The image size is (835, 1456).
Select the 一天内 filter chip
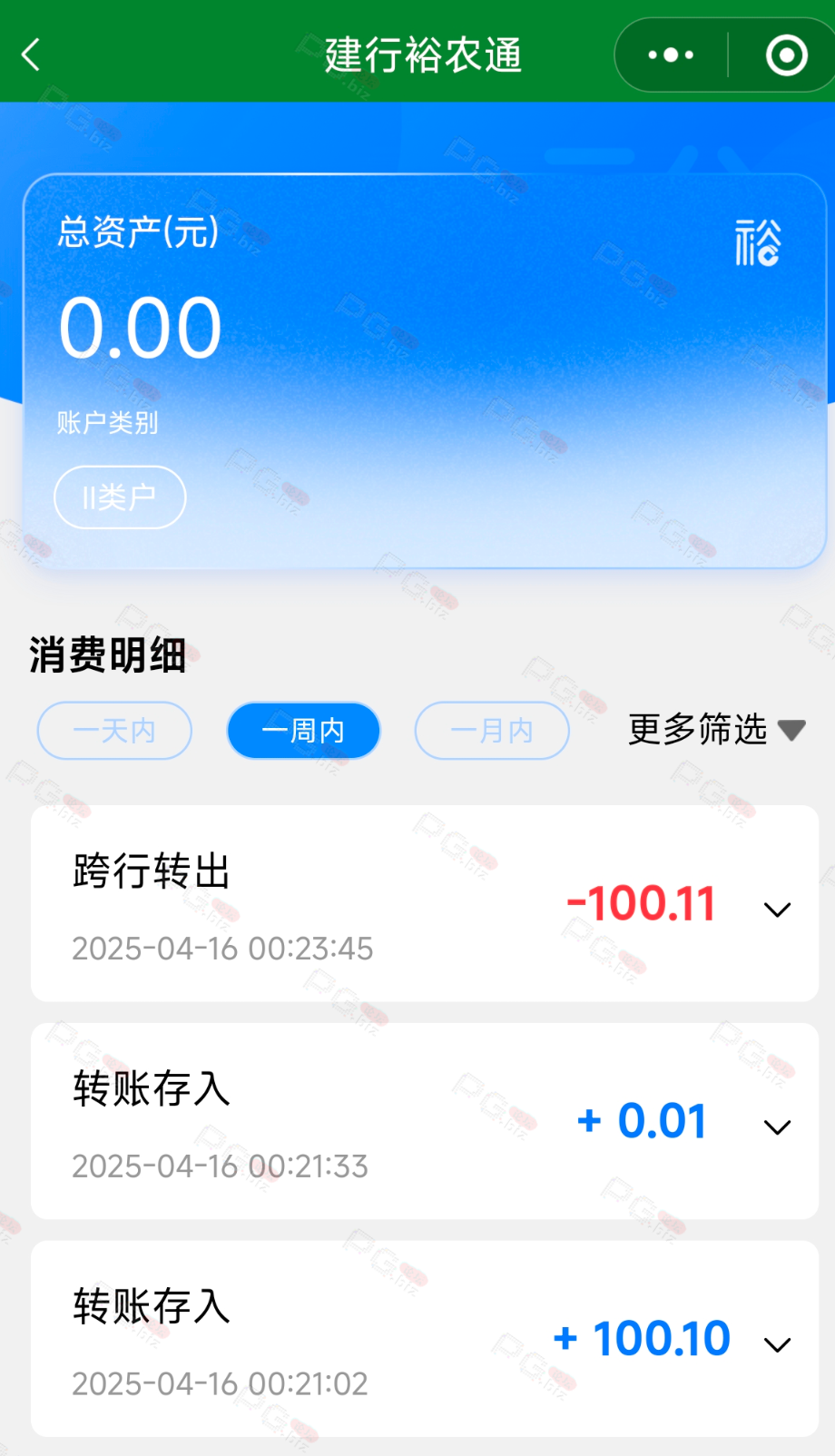click(114, 731)
